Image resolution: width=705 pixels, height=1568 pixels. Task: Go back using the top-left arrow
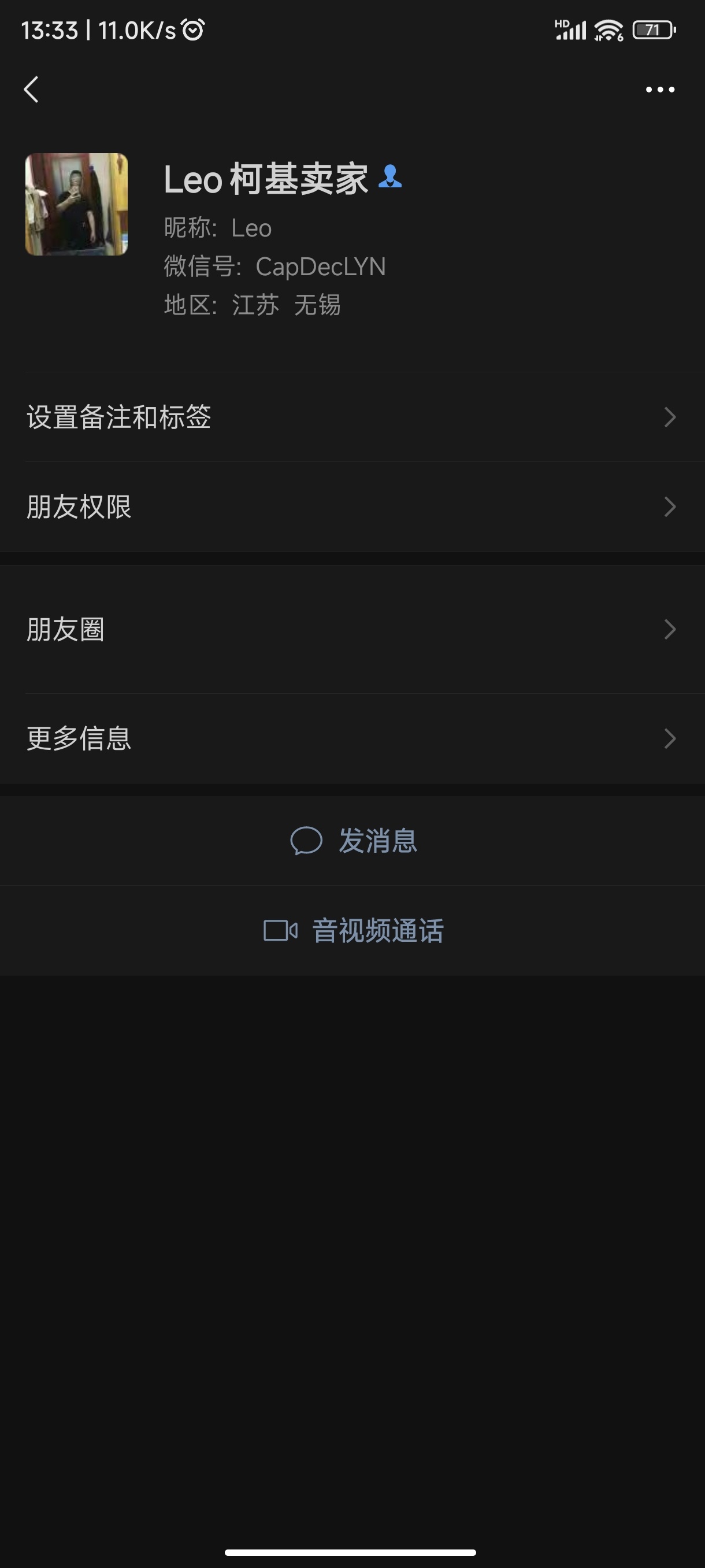coord(32,90)
